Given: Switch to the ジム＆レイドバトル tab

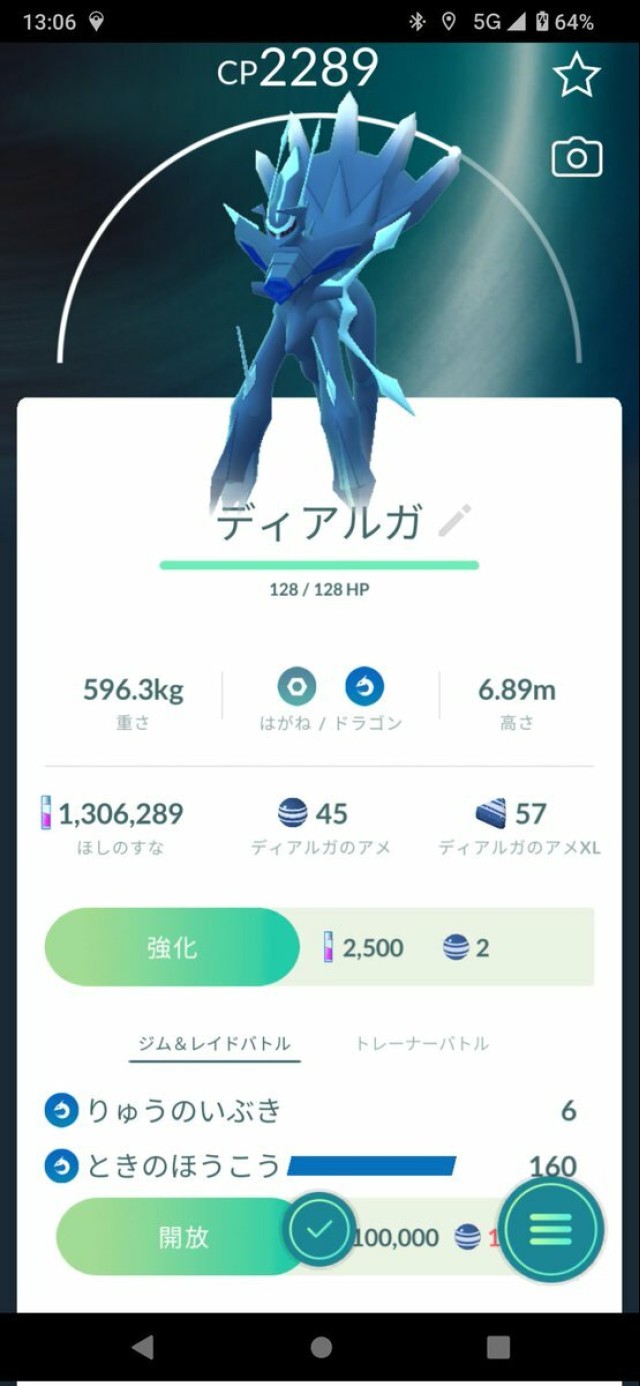Looking at the screenshot, I should tap(214, 1043).
